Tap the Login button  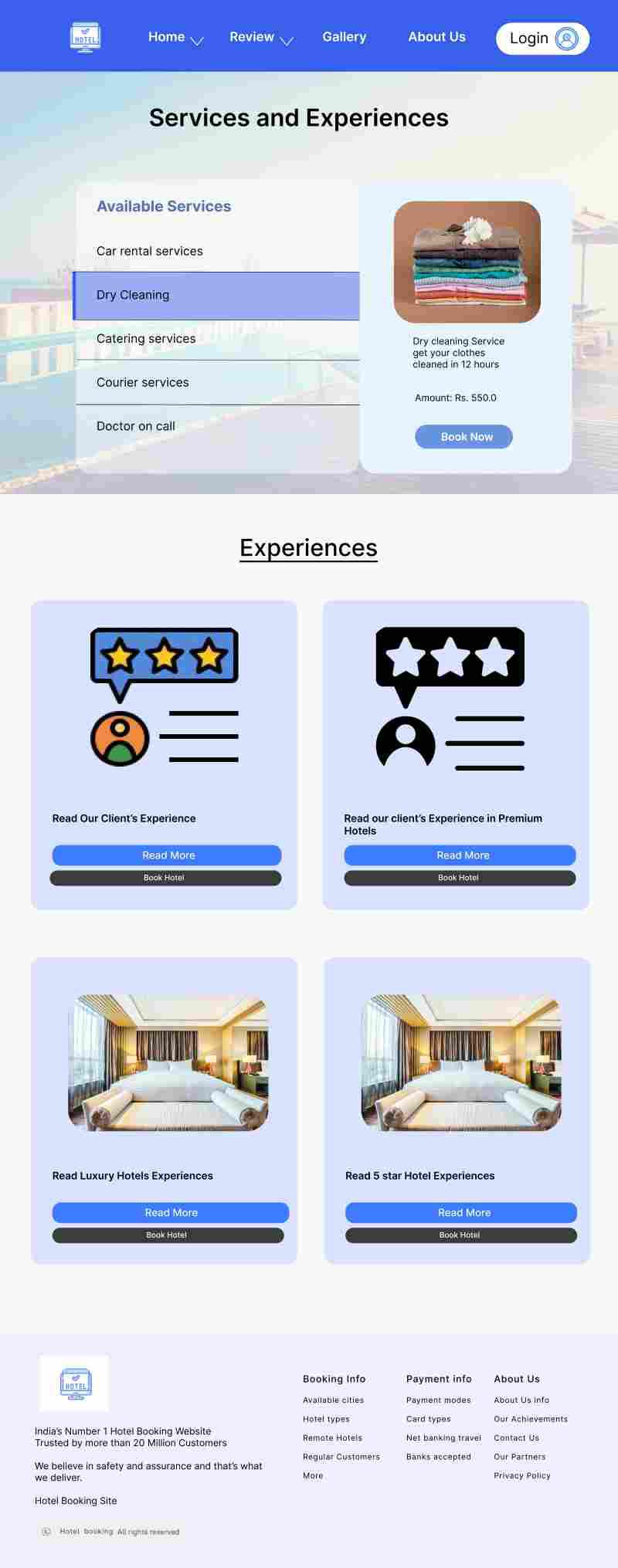click(542, 39)
